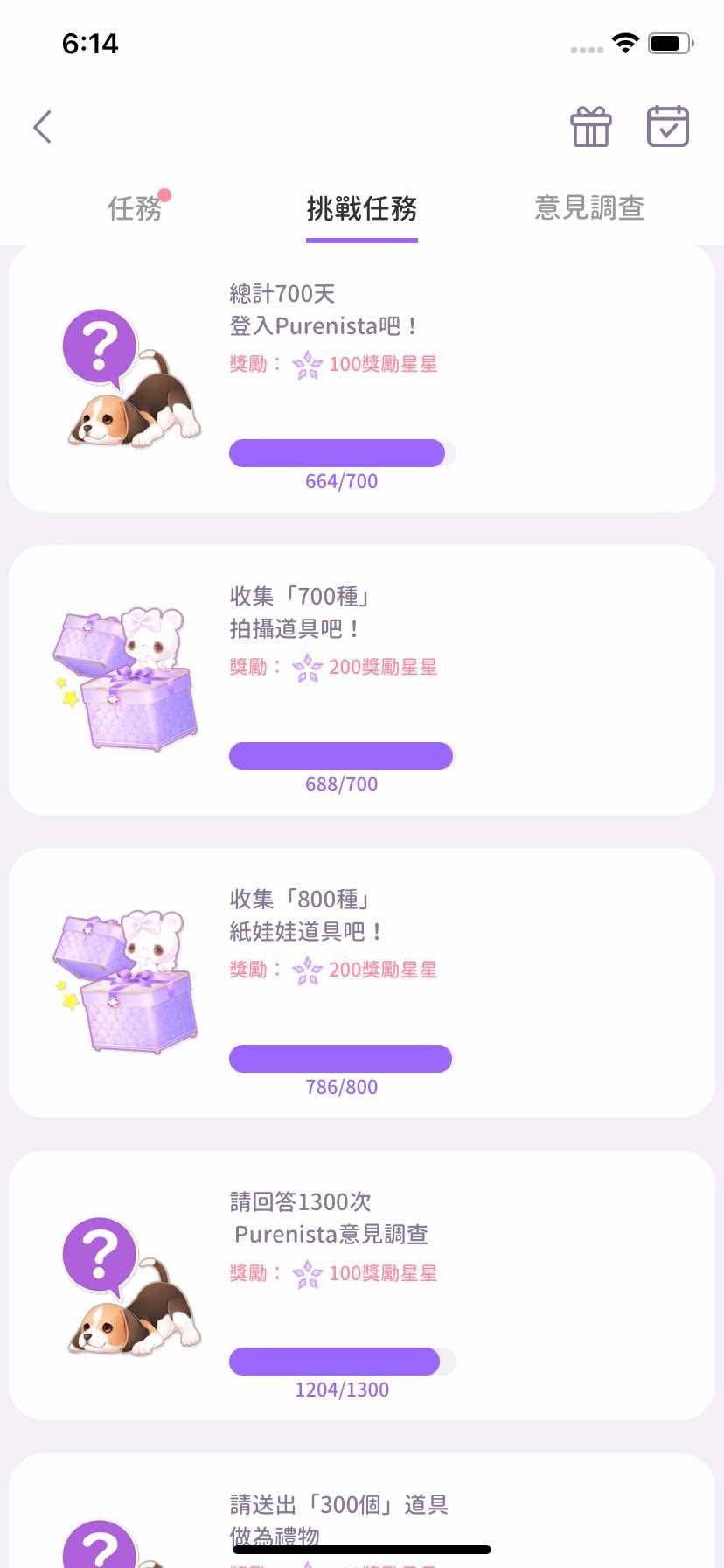Open the gift box icon
The width and height of the screenshot is (724, 1568).
click(591, 127)
